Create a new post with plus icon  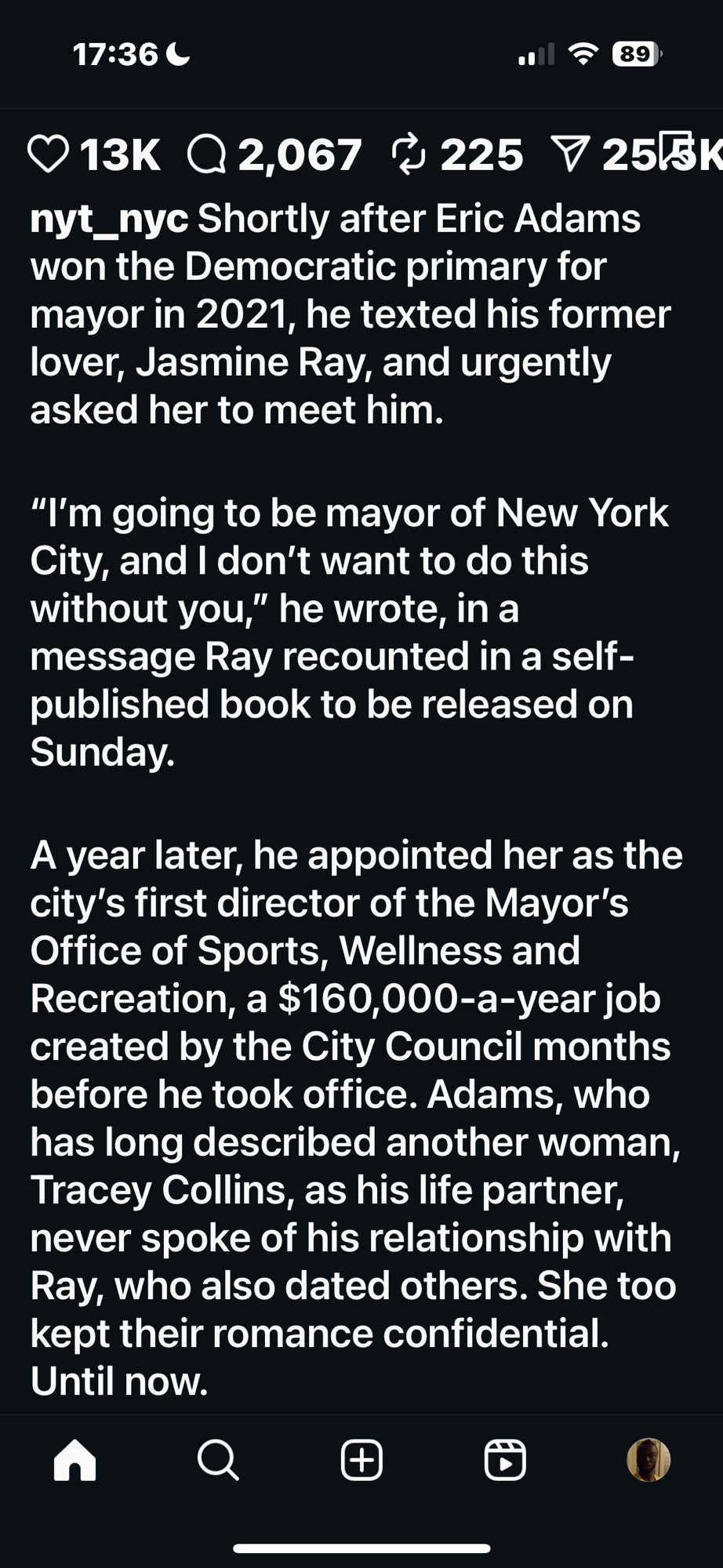click(x=361, y=1460)
